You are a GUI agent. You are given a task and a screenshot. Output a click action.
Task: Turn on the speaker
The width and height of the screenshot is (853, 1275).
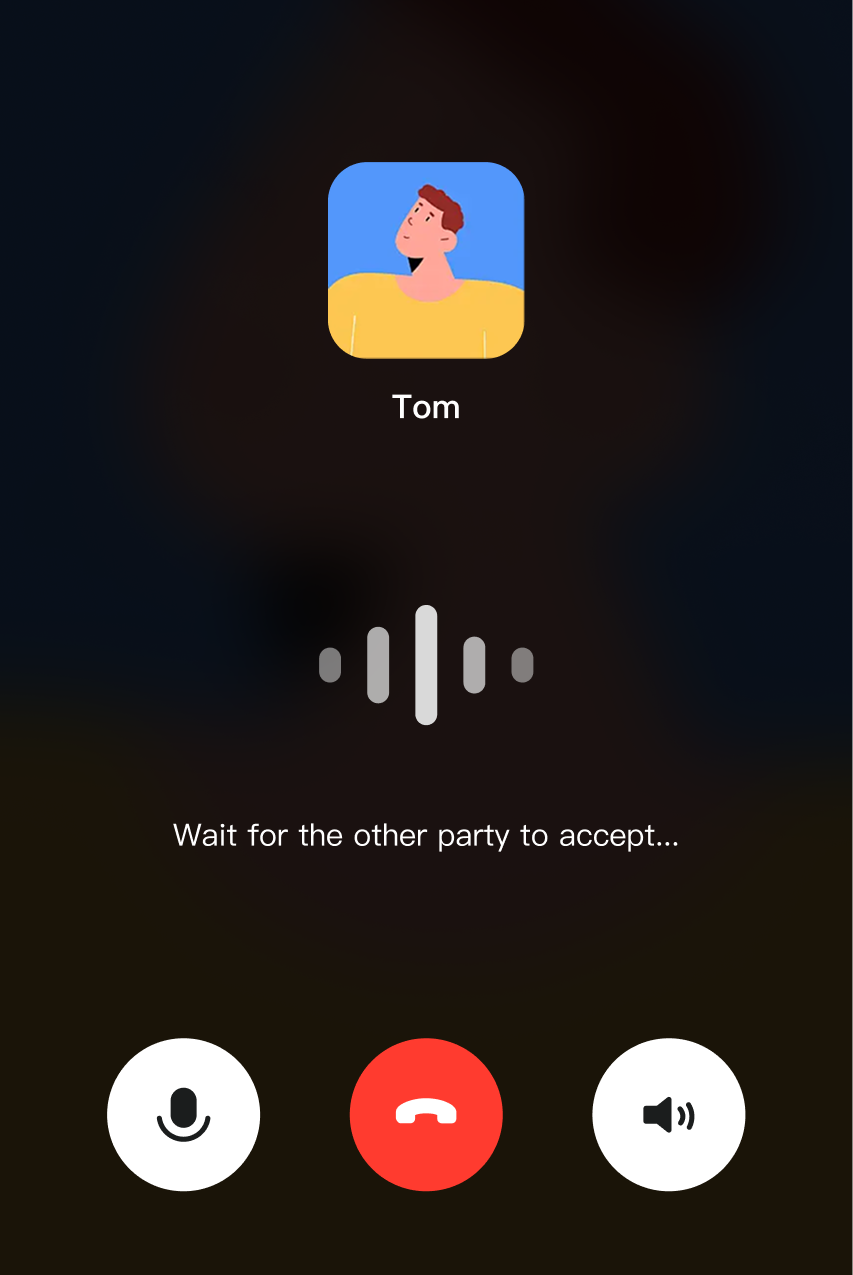tap(668, 1114)
